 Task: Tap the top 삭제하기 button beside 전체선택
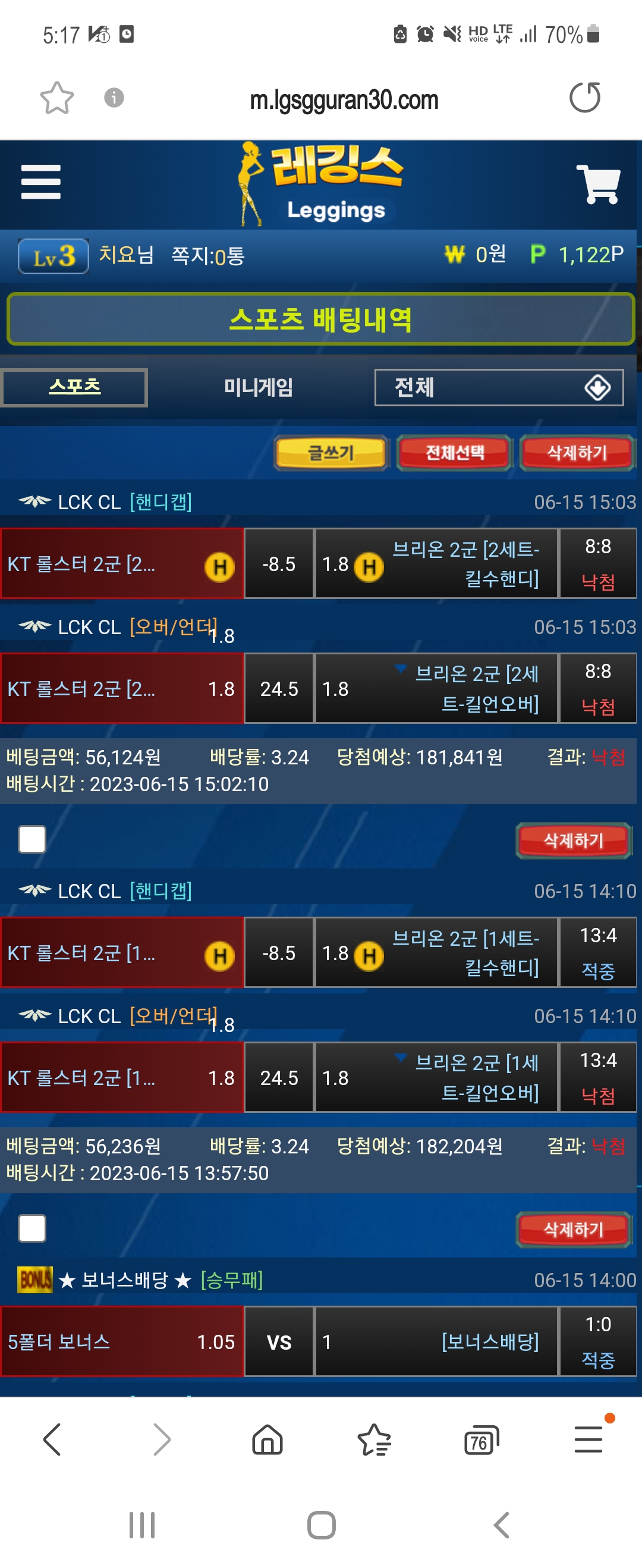click(x=576, y=452)
